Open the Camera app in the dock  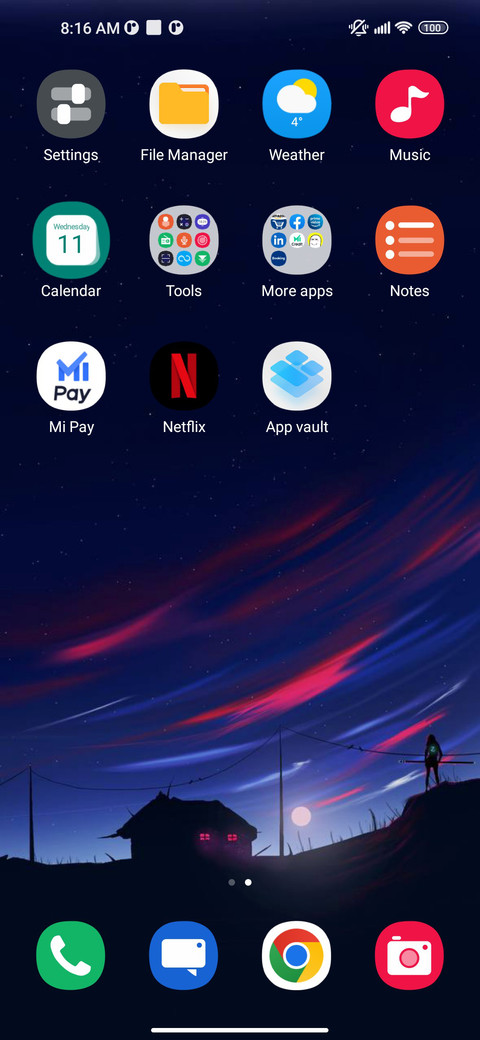click(410, 955)
